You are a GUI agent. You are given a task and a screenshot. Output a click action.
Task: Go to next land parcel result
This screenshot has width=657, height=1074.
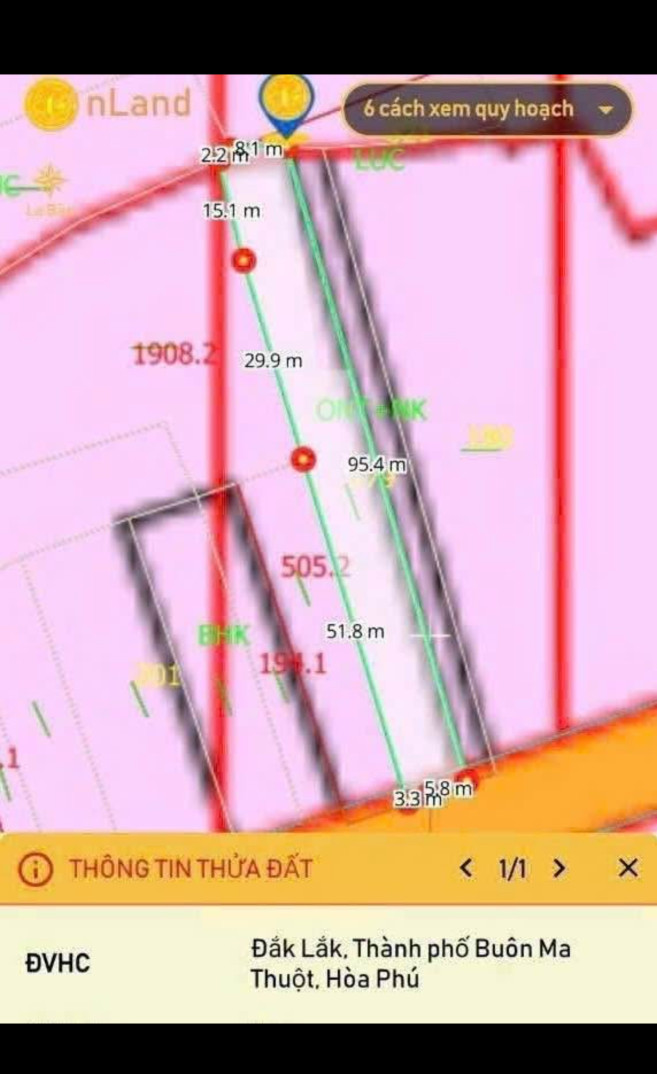click(x=560, y=868)
